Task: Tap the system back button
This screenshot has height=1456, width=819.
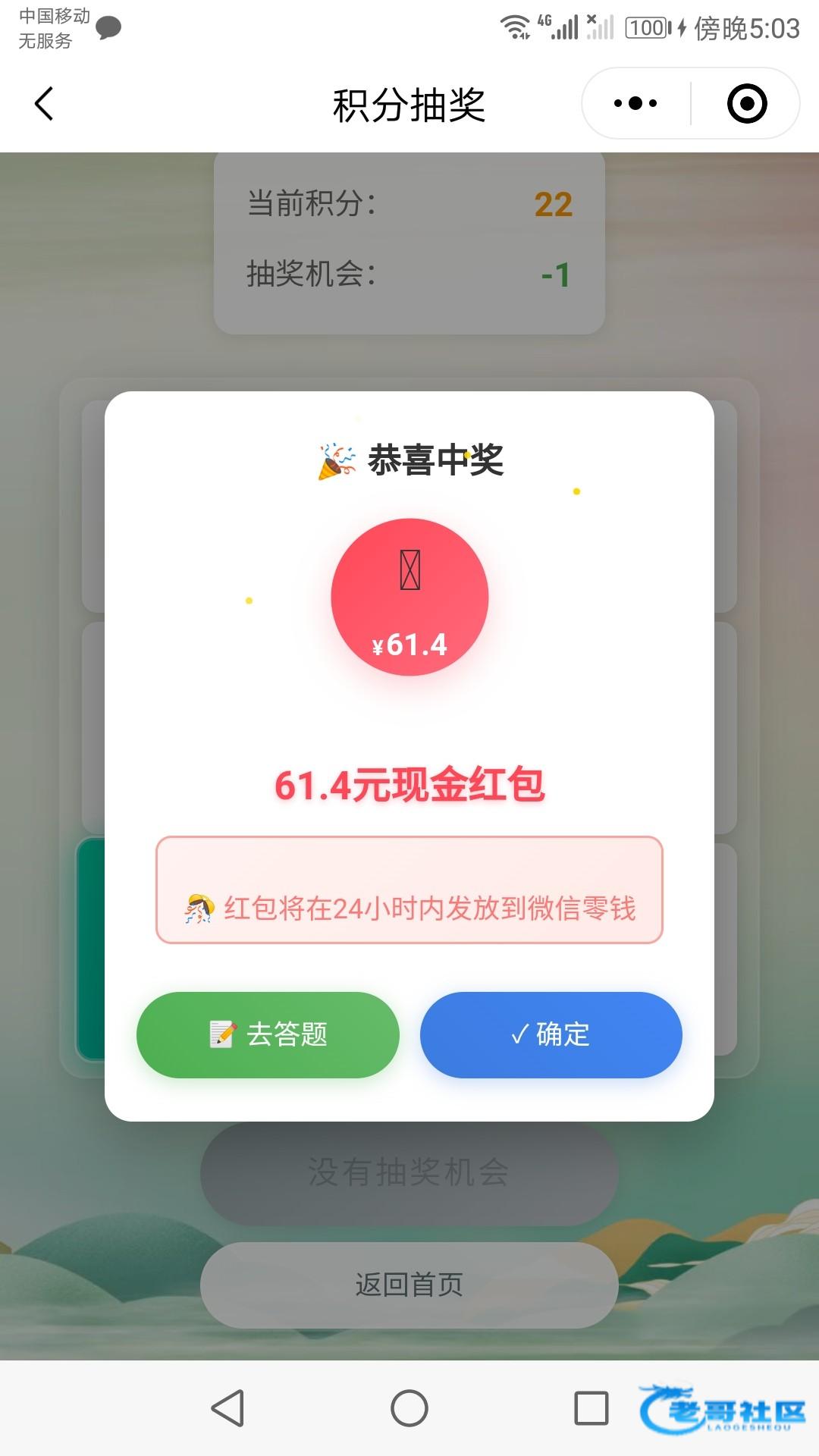Action: pyautogui.click(x=227, y=1408)
